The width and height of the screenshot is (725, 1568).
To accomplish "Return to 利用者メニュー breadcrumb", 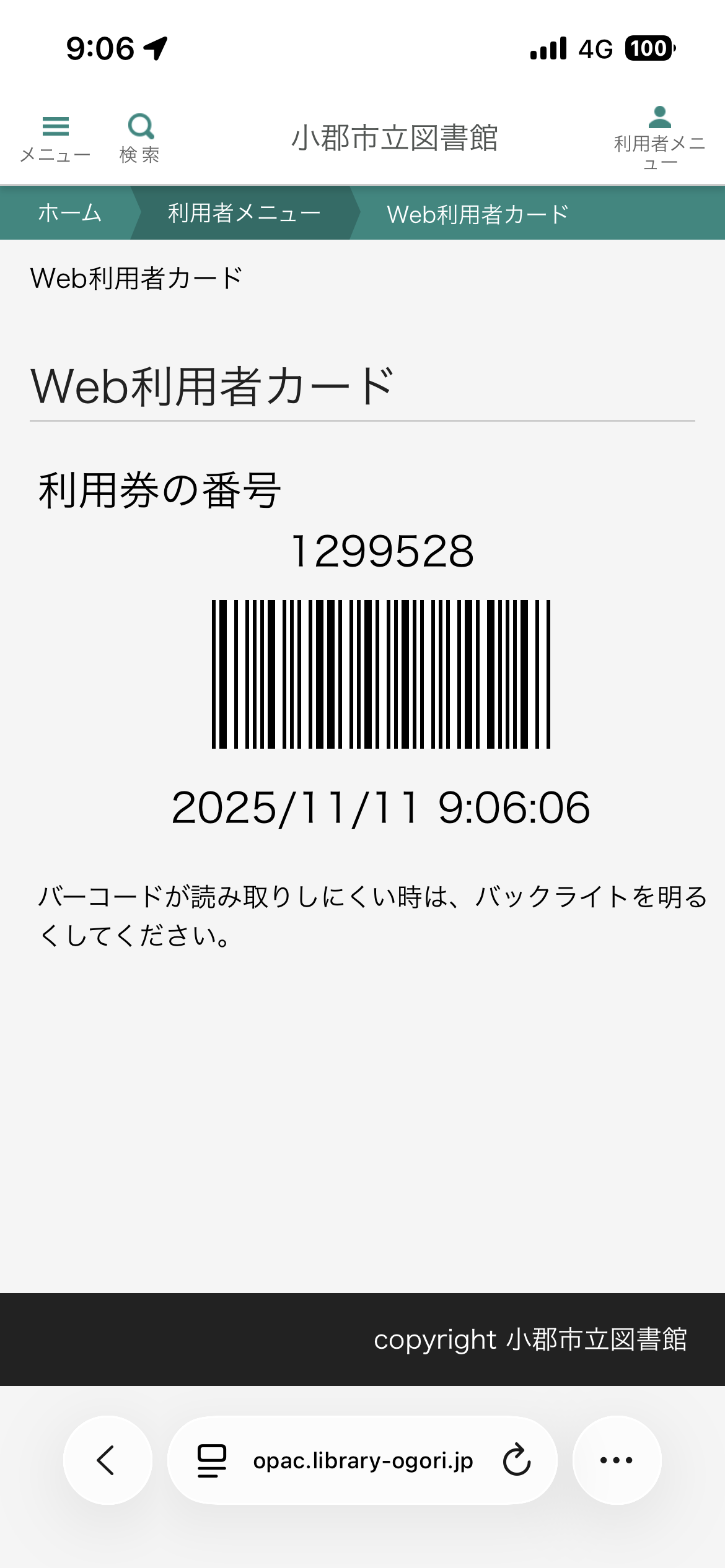I will (244, 213).
